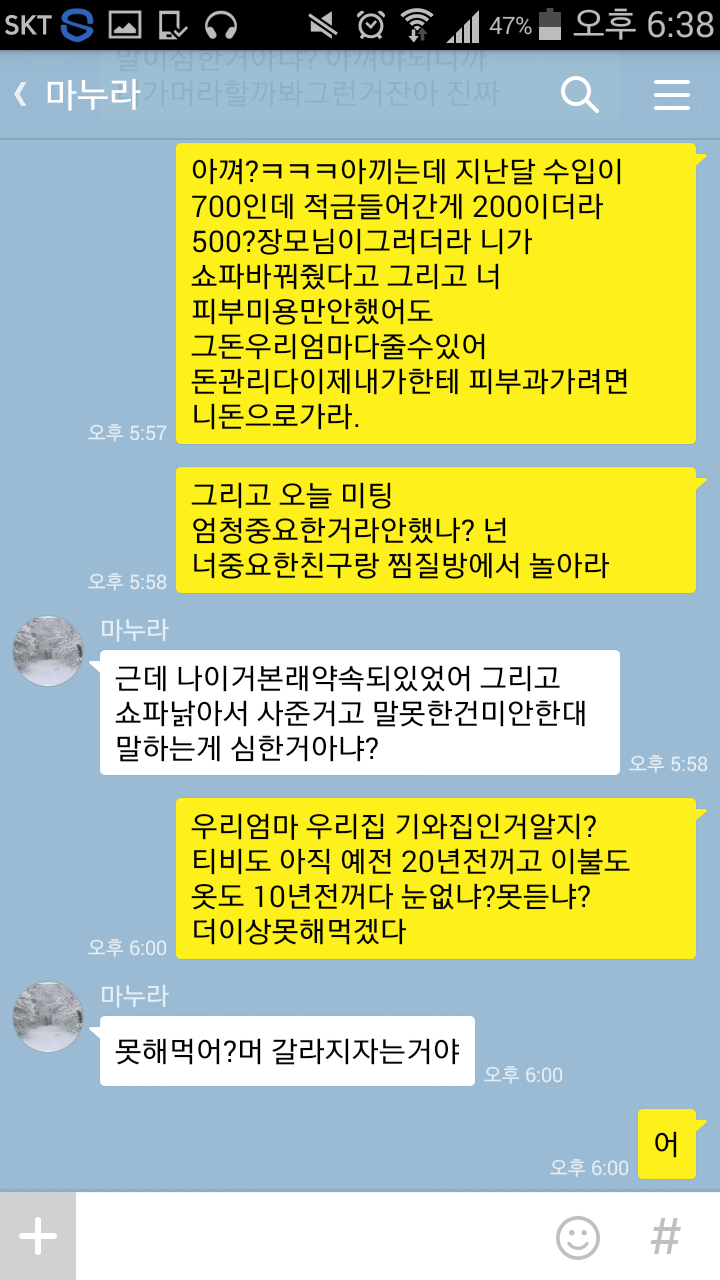Open the attachment plus button
This screenshot has height=1280, width=720.
[38, 1237]
